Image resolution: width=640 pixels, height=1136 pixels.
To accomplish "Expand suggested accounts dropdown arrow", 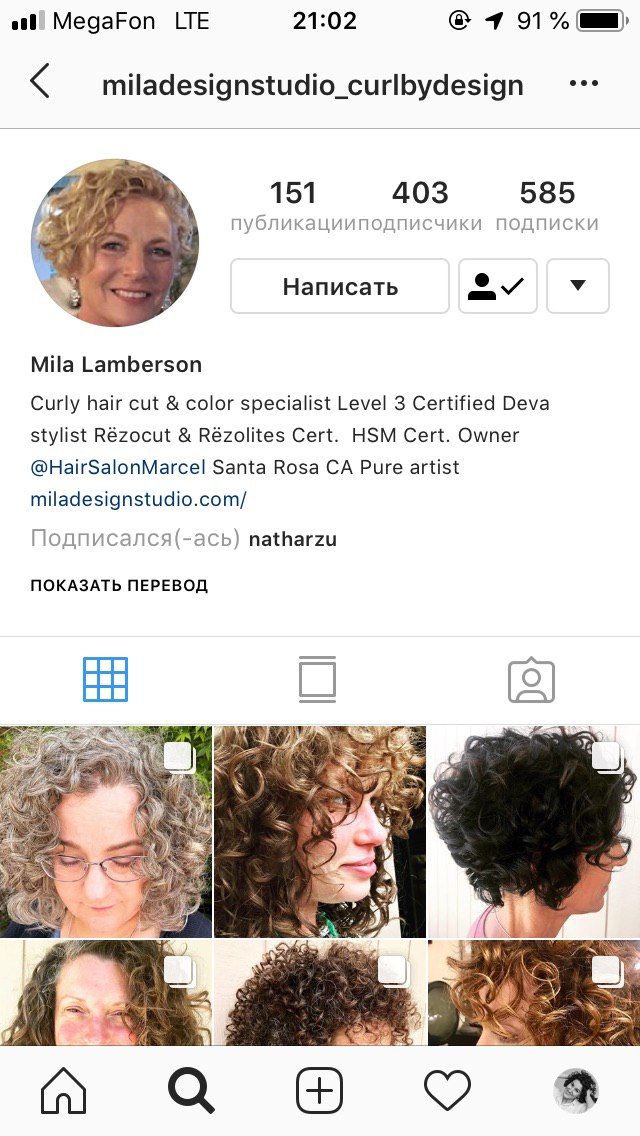I will 578,286.
